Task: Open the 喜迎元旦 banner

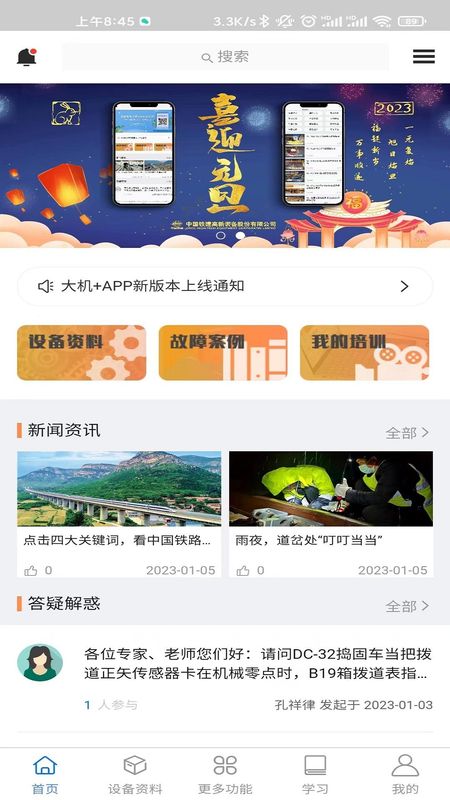Action: tap(225, 165)
